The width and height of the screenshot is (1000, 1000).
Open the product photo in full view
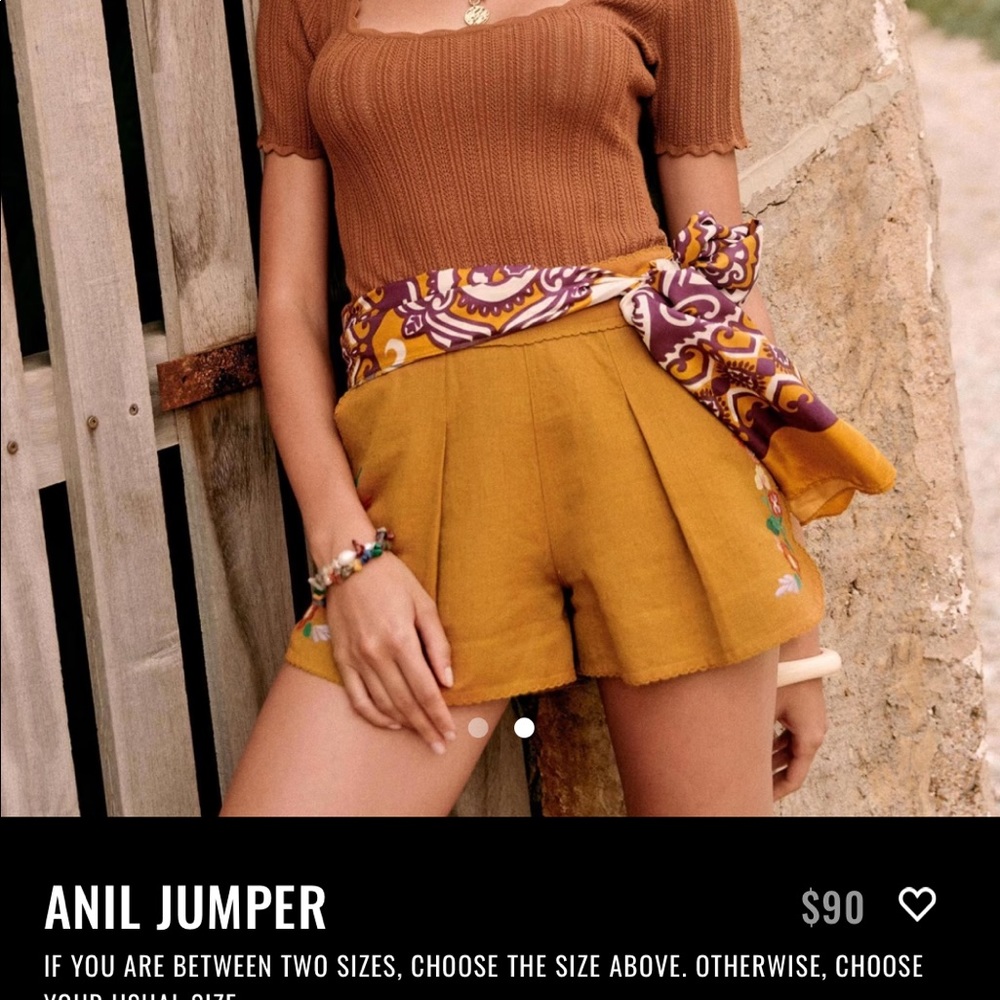(x=500, y=400)
